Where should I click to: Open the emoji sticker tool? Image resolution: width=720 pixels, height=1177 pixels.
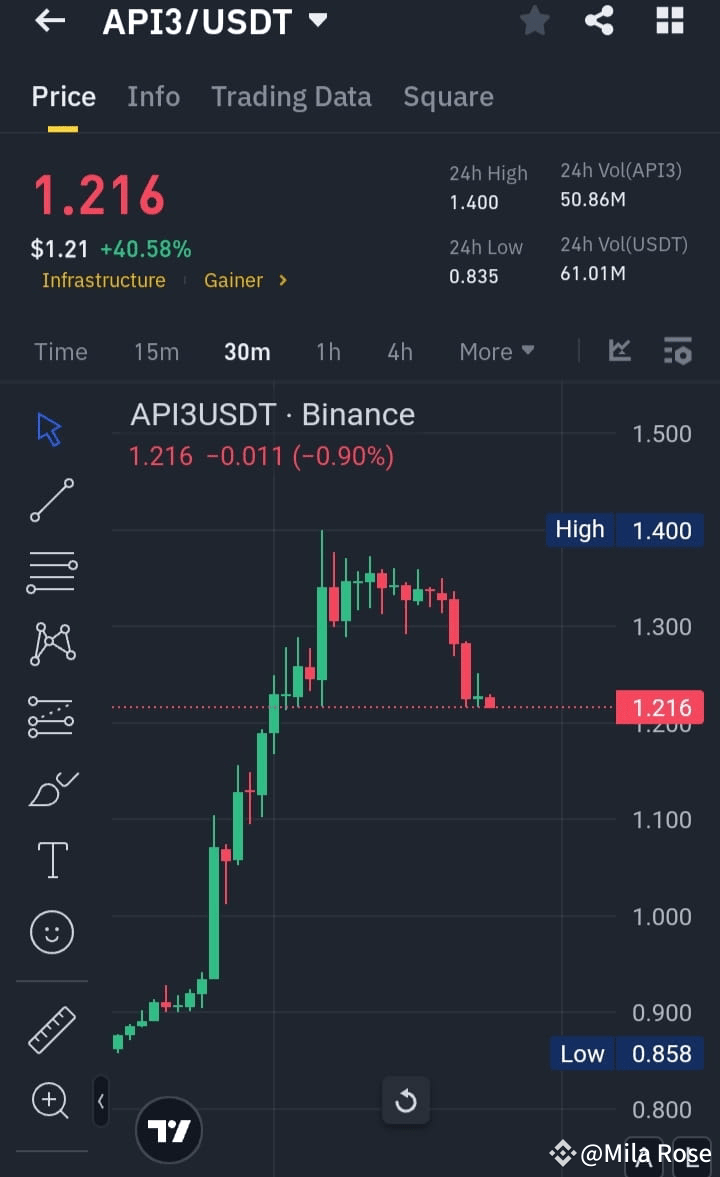(x=50, y=931)
